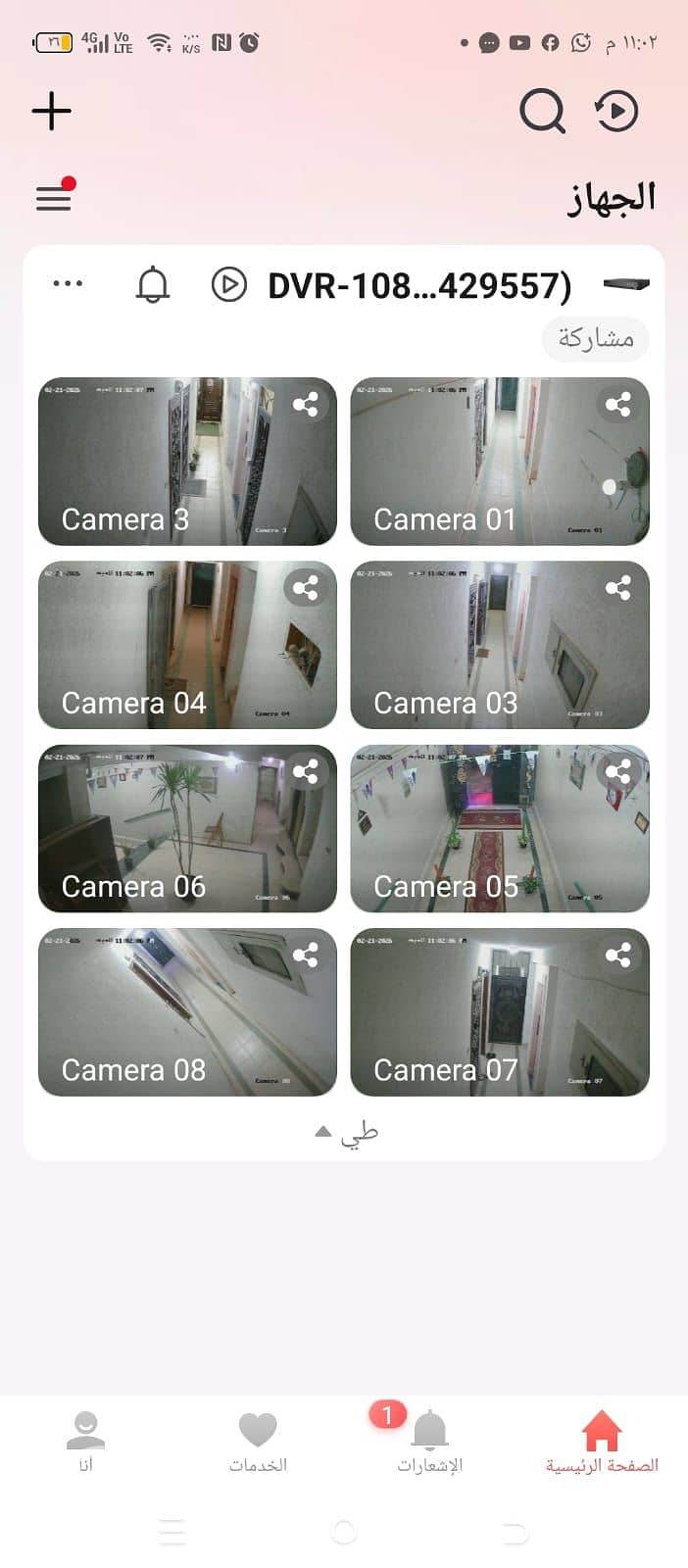Open the Camera 01 feed

pos(500,462)
